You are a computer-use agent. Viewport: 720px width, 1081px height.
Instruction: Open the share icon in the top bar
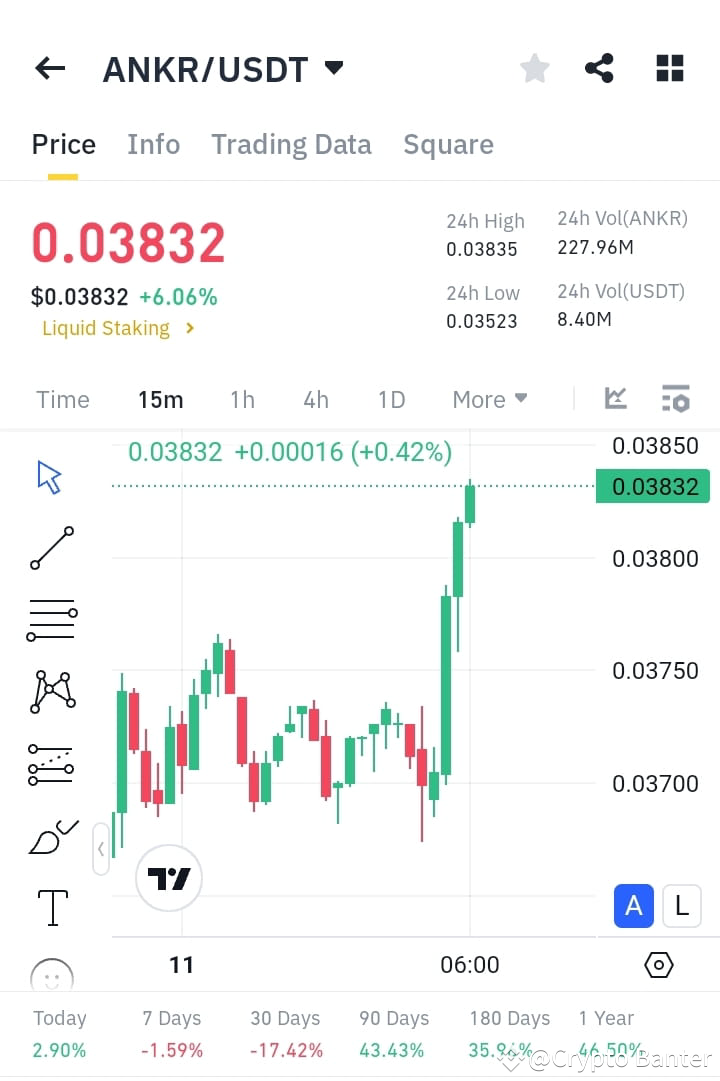tap(599, 67)
